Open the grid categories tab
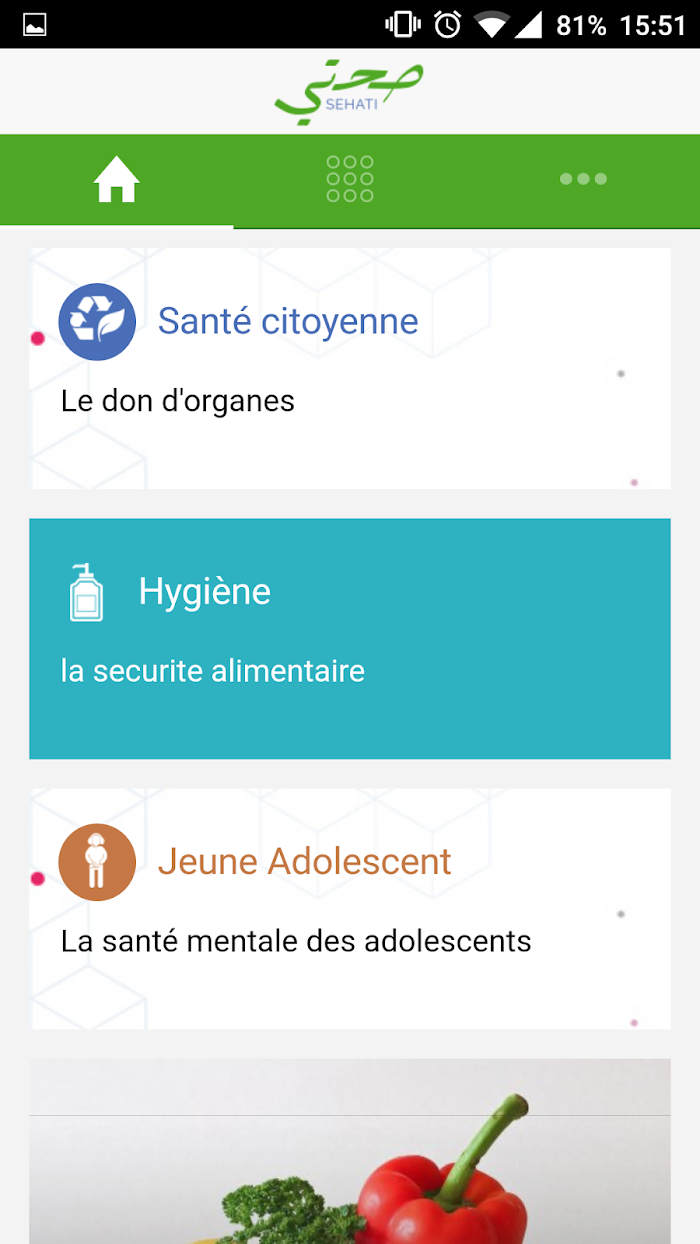 click(350, 180)
